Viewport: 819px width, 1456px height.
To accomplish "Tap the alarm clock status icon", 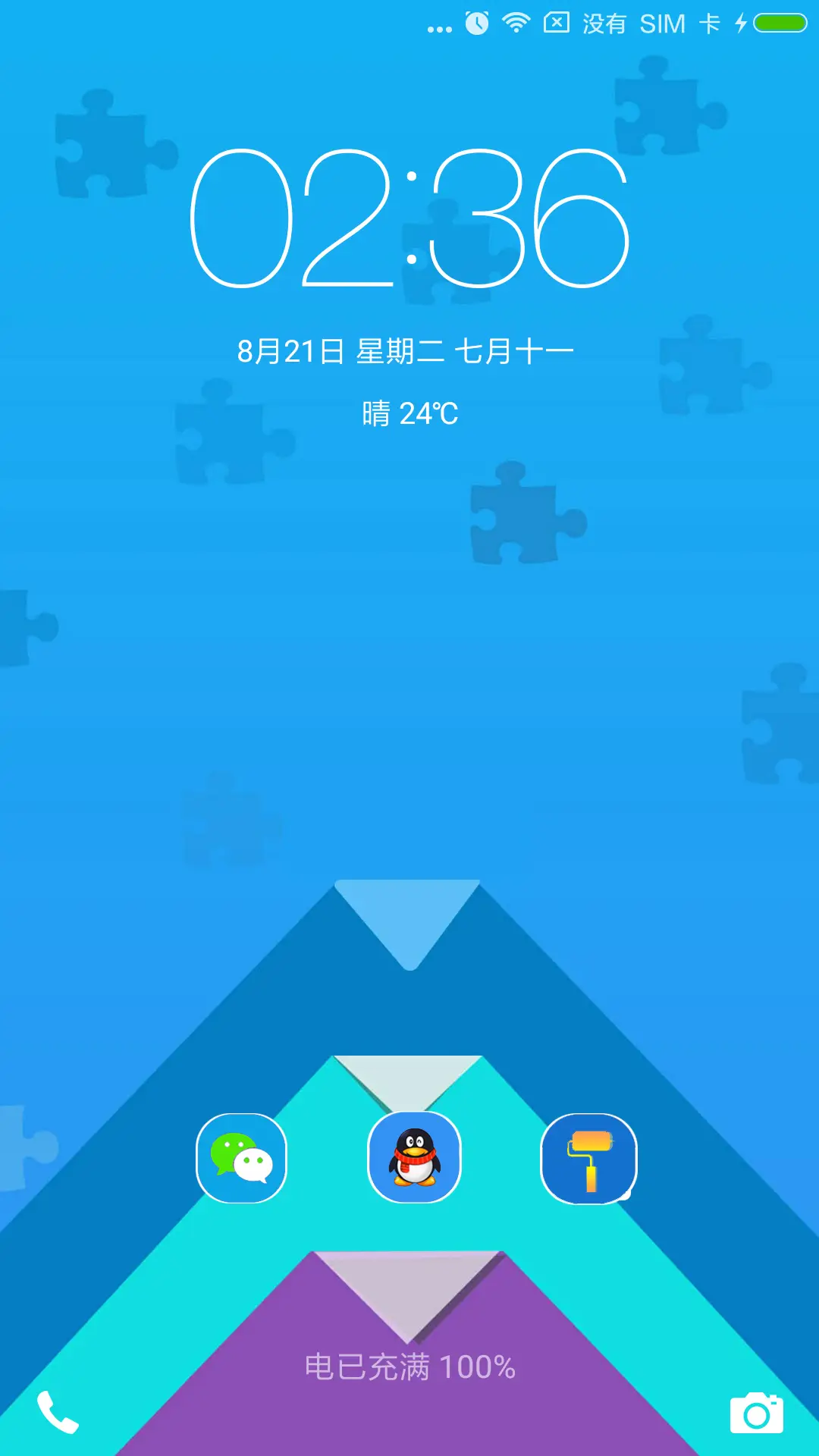I will (476, 23).
